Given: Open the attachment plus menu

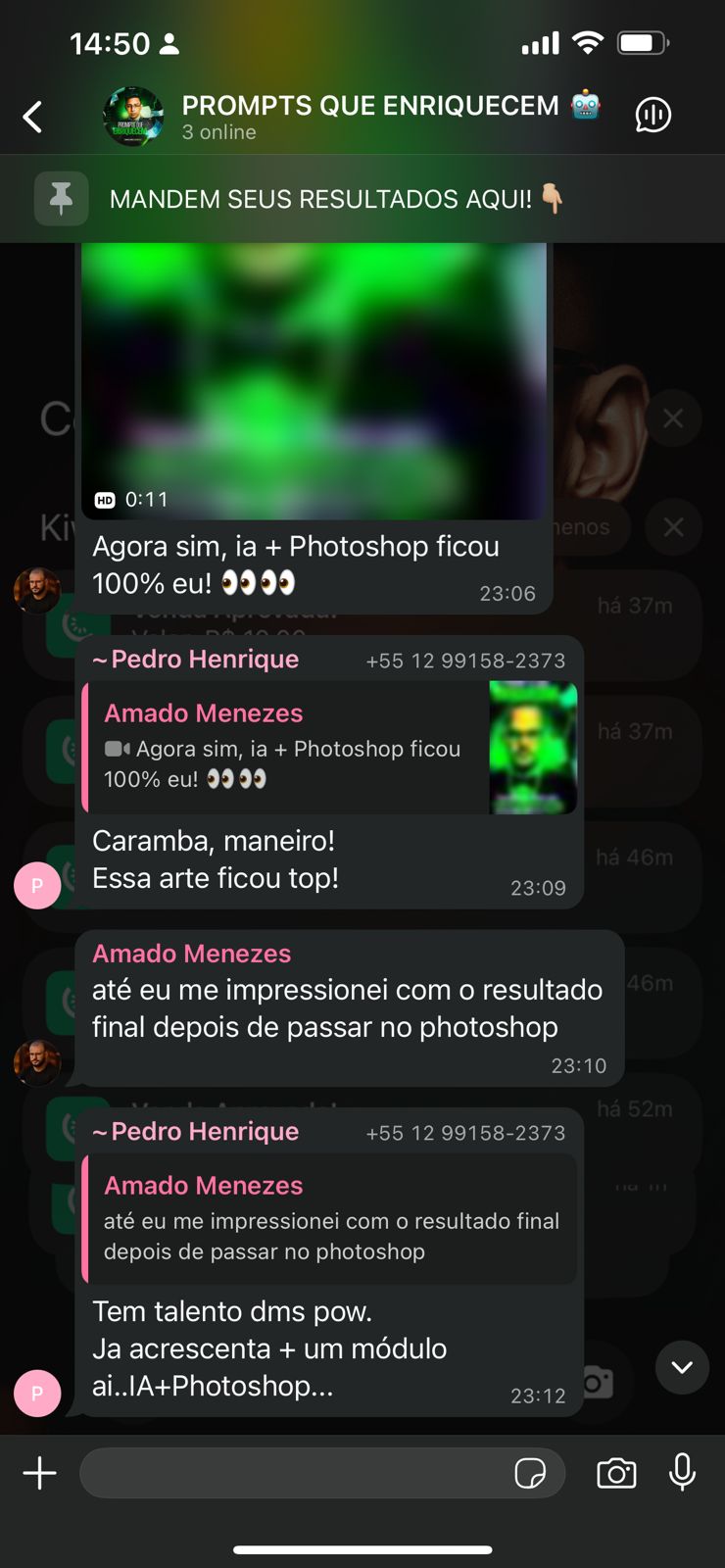Looking at the screenshot, I should point(39,1473).
